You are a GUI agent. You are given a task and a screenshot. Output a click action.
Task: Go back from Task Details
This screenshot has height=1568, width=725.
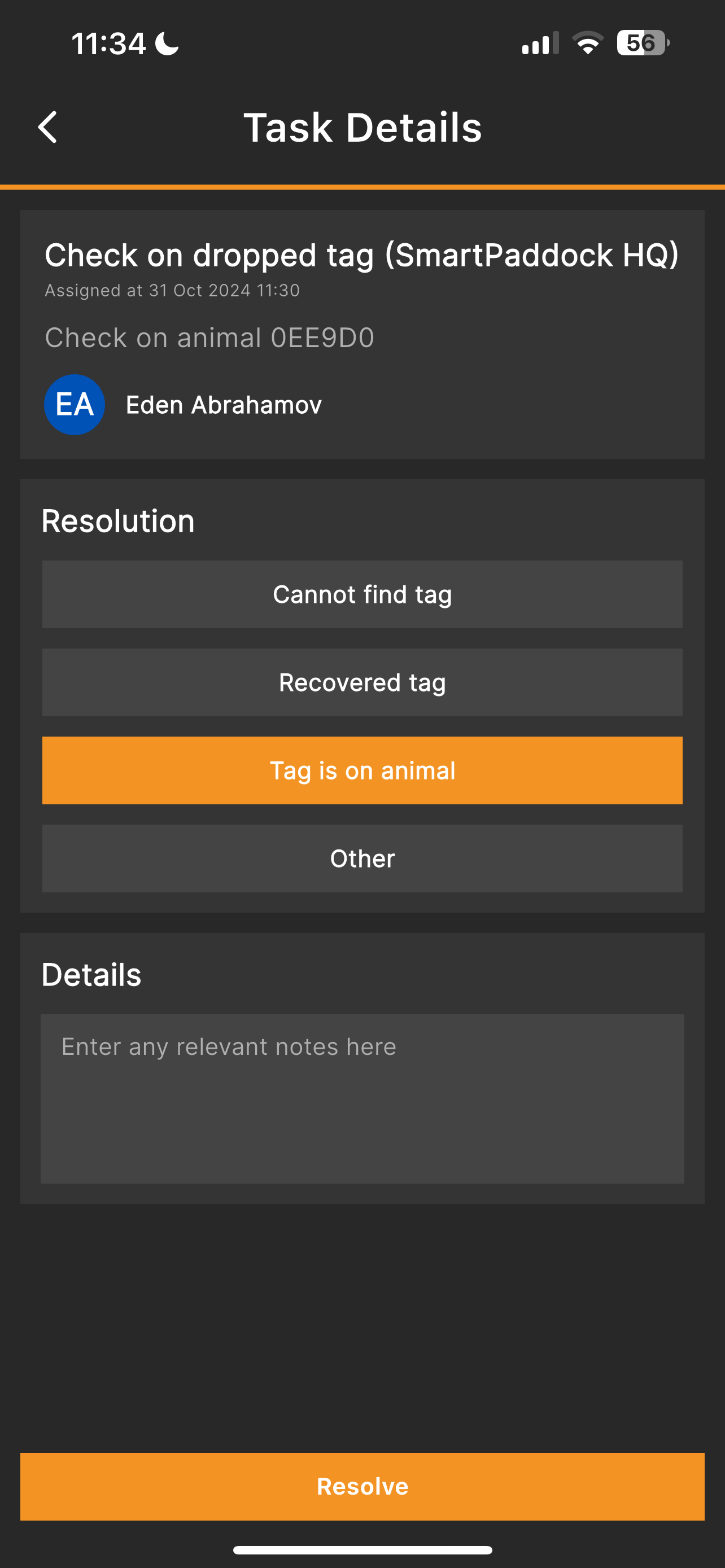tap(48, 127)
